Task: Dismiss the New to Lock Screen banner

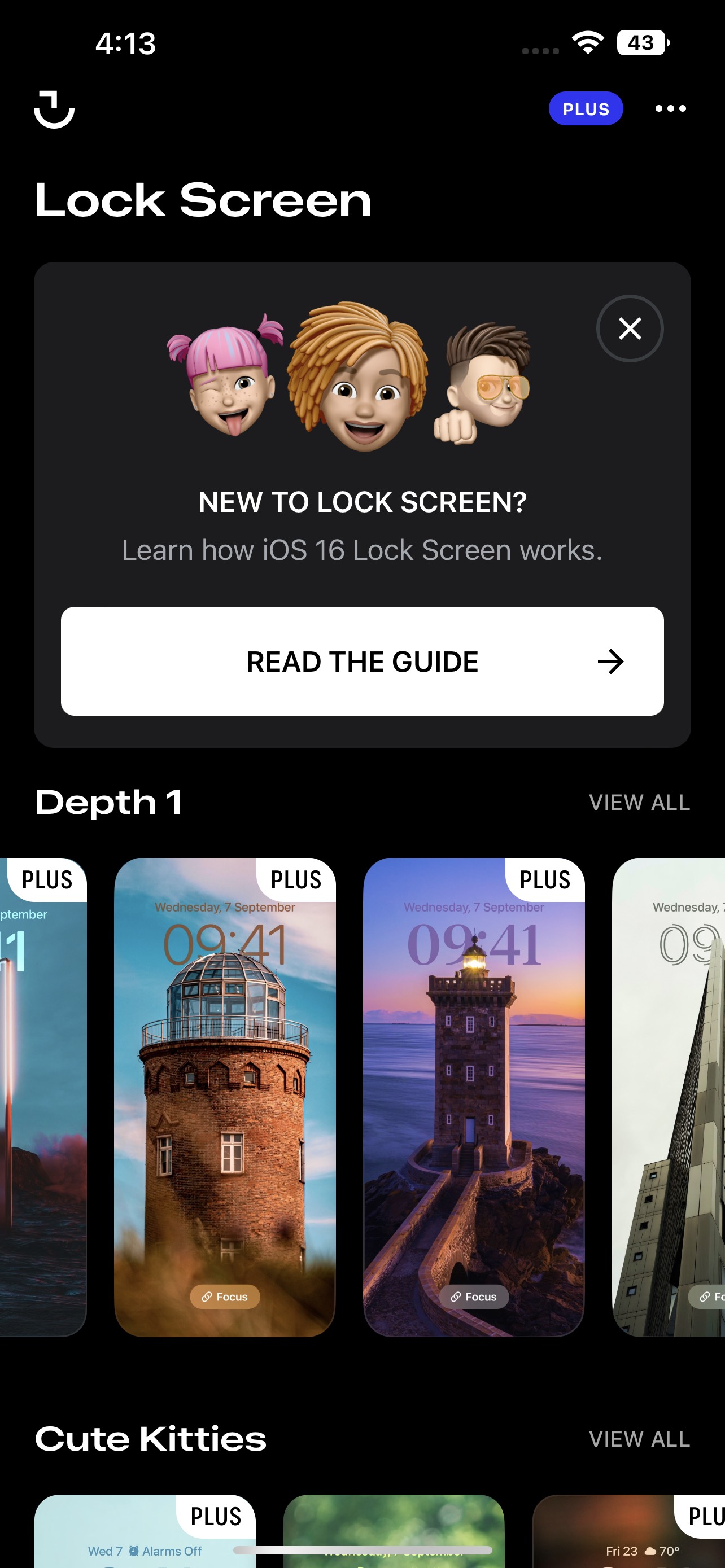Action: click(630, 329)
